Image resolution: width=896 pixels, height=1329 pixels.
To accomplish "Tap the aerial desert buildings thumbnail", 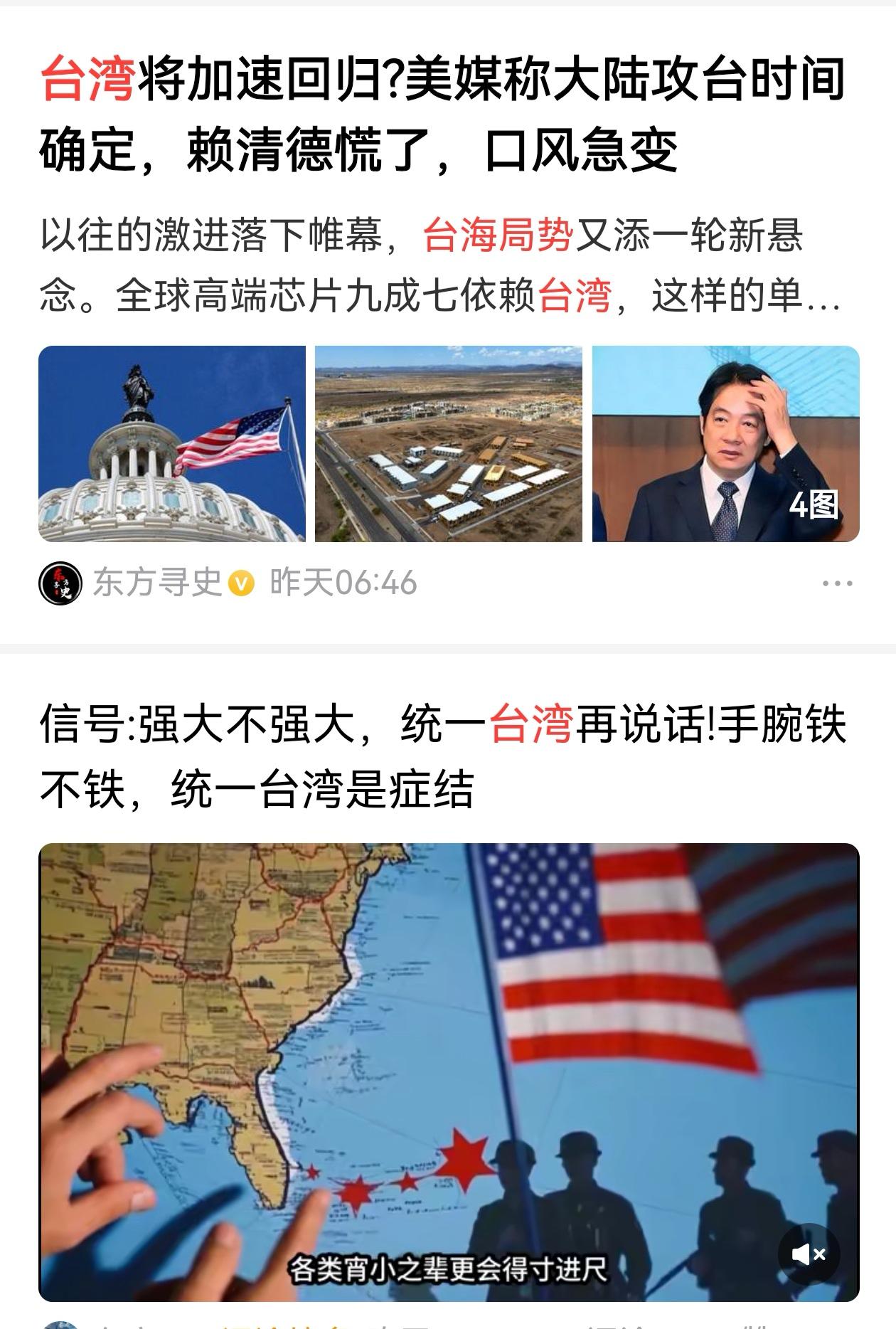I will (448, 444).
